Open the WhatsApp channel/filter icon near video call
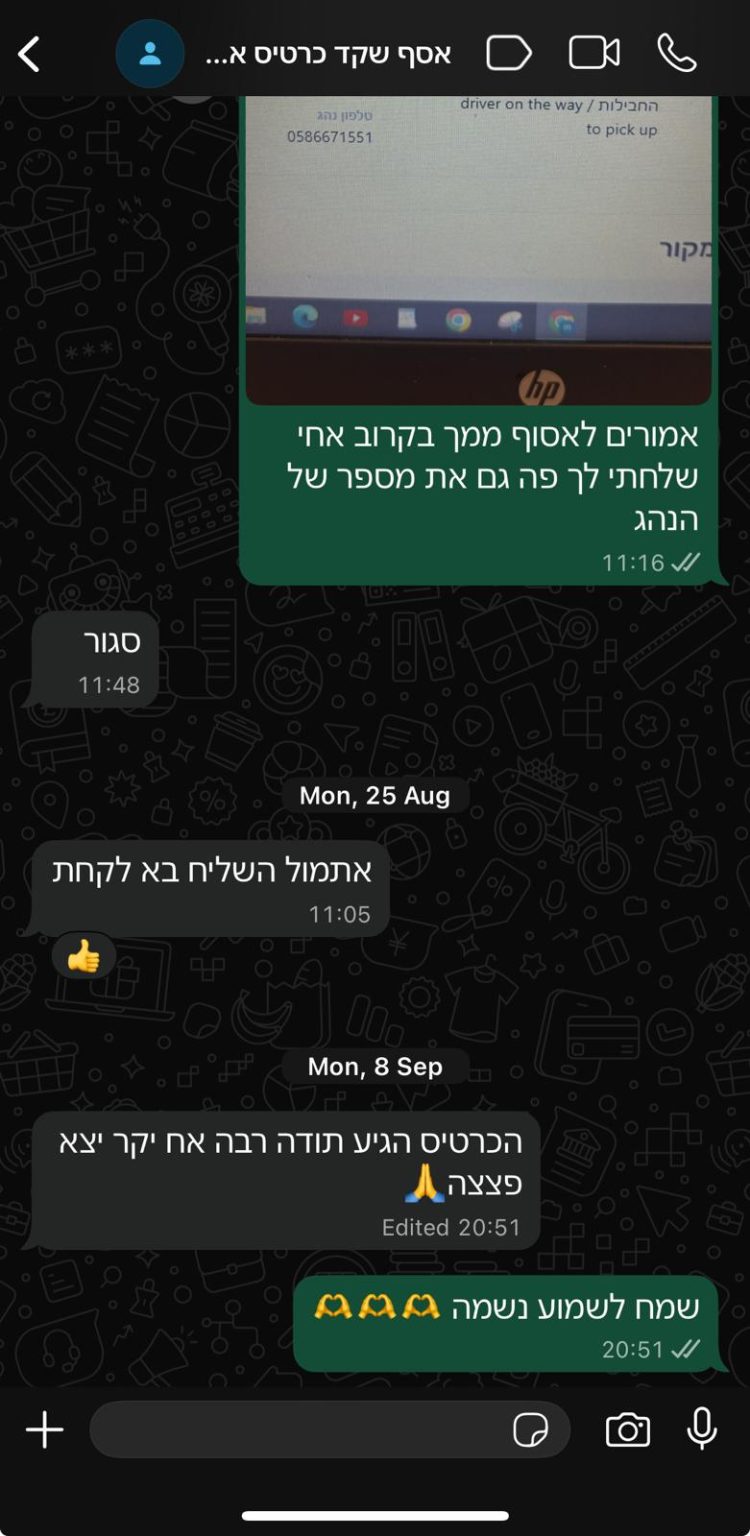This screenshot has height=1536, width=750. [510, 54]
